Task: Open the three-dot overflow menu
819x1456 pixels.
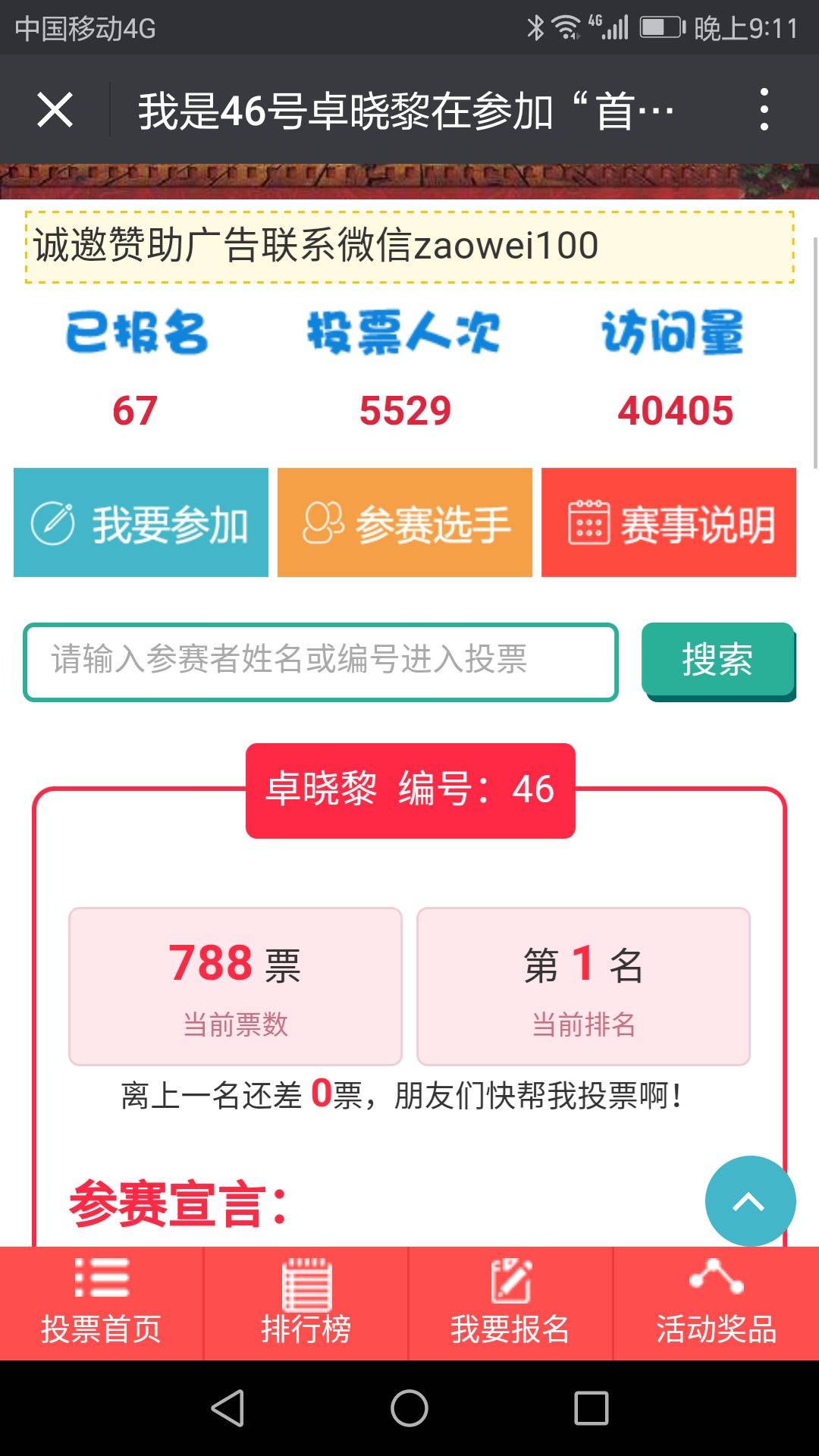Action: [x=764, y=109]
